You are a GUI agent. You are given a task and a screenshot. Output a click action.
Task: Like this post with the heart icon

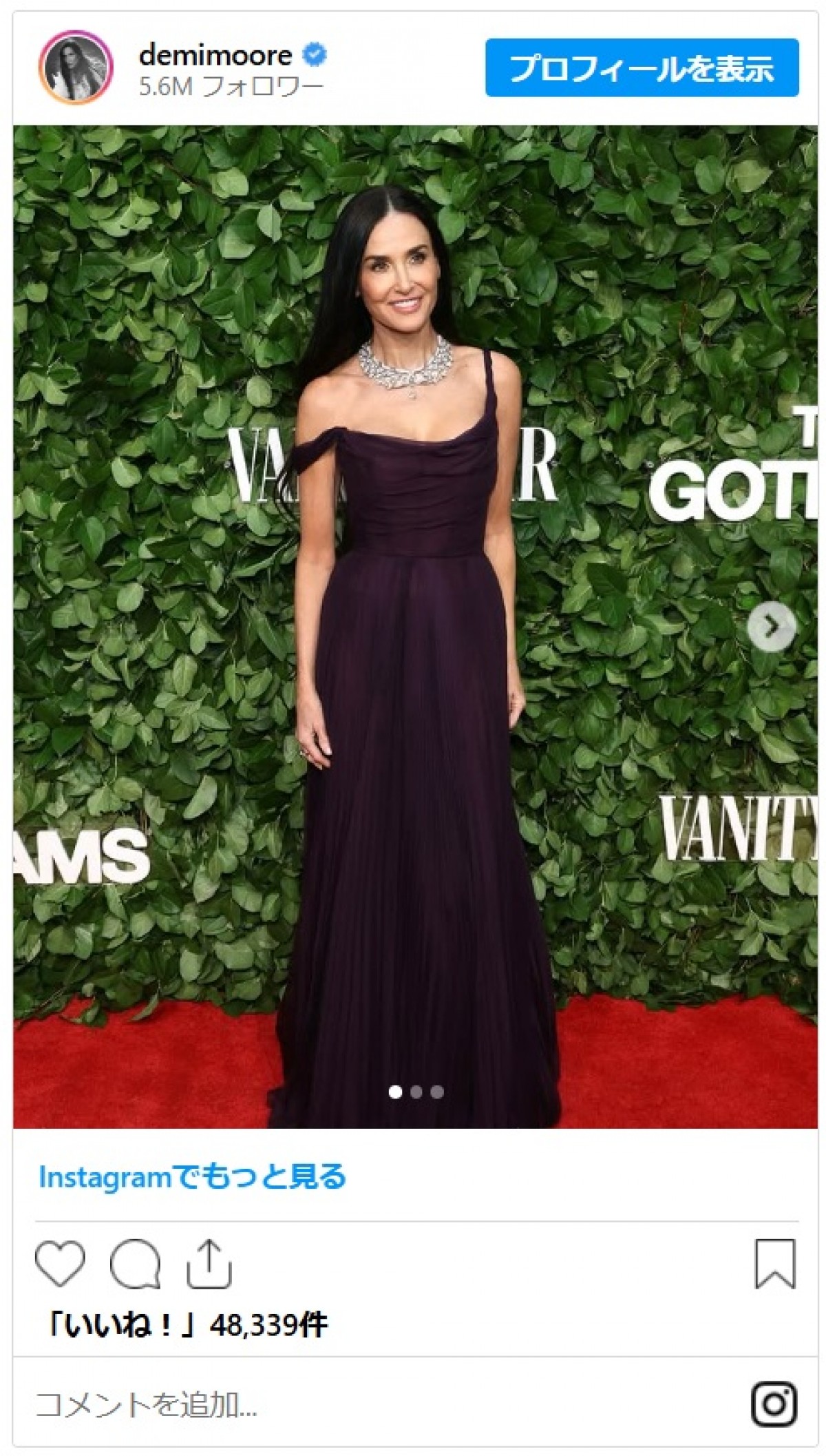pos(60,1264)
